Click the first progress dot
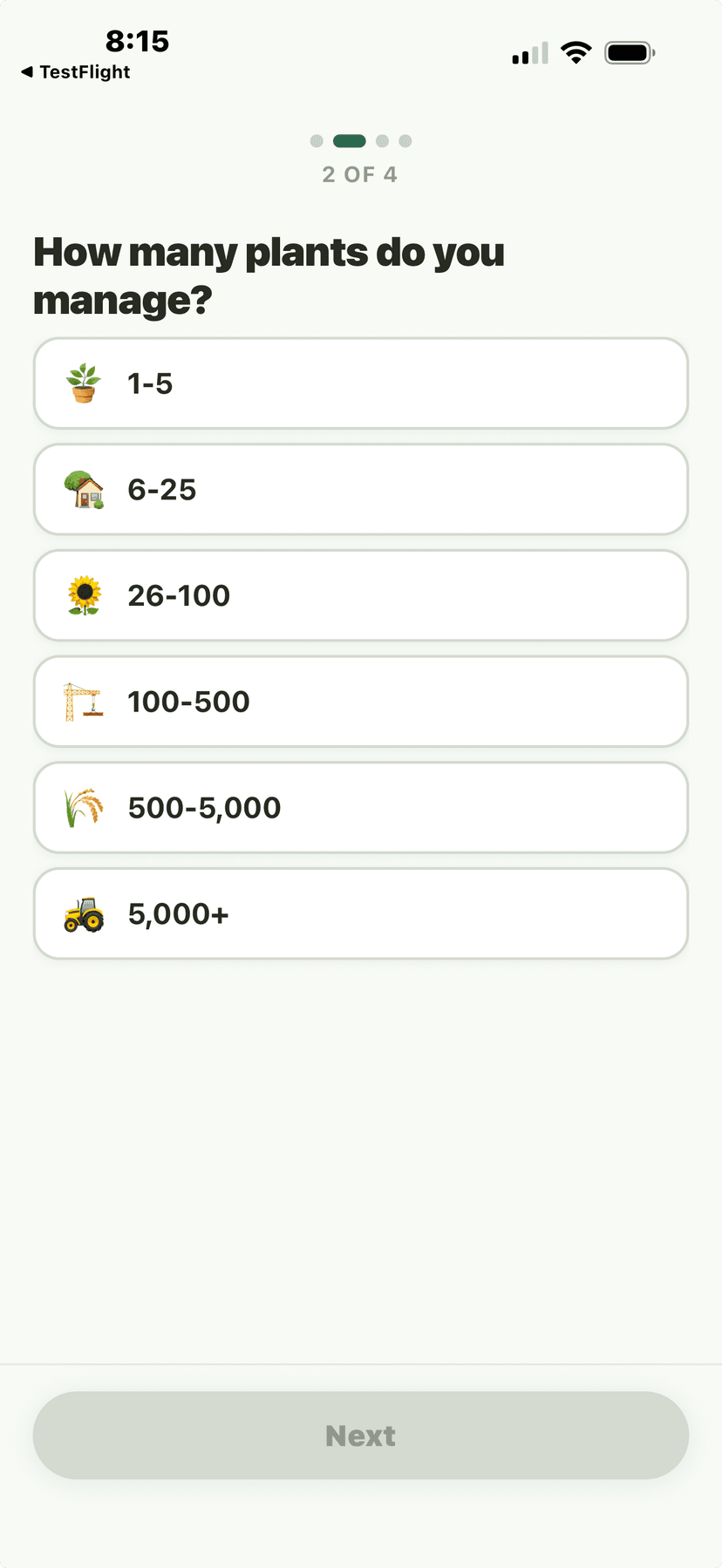The height and width of the screenshot is (1568, 722). pyautogui.click(x=316, y=140)
